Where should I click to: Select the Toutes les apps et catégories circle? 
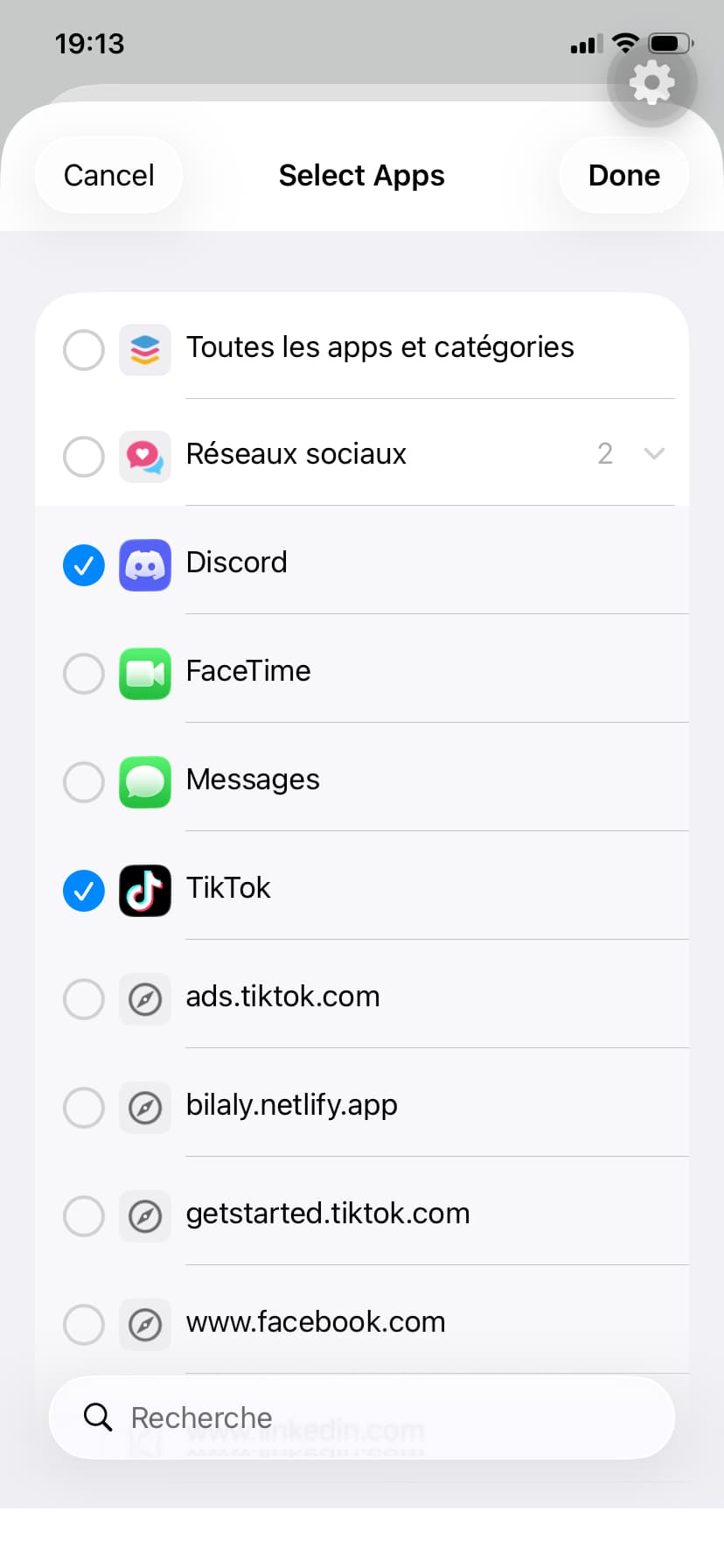click(83, 348)
